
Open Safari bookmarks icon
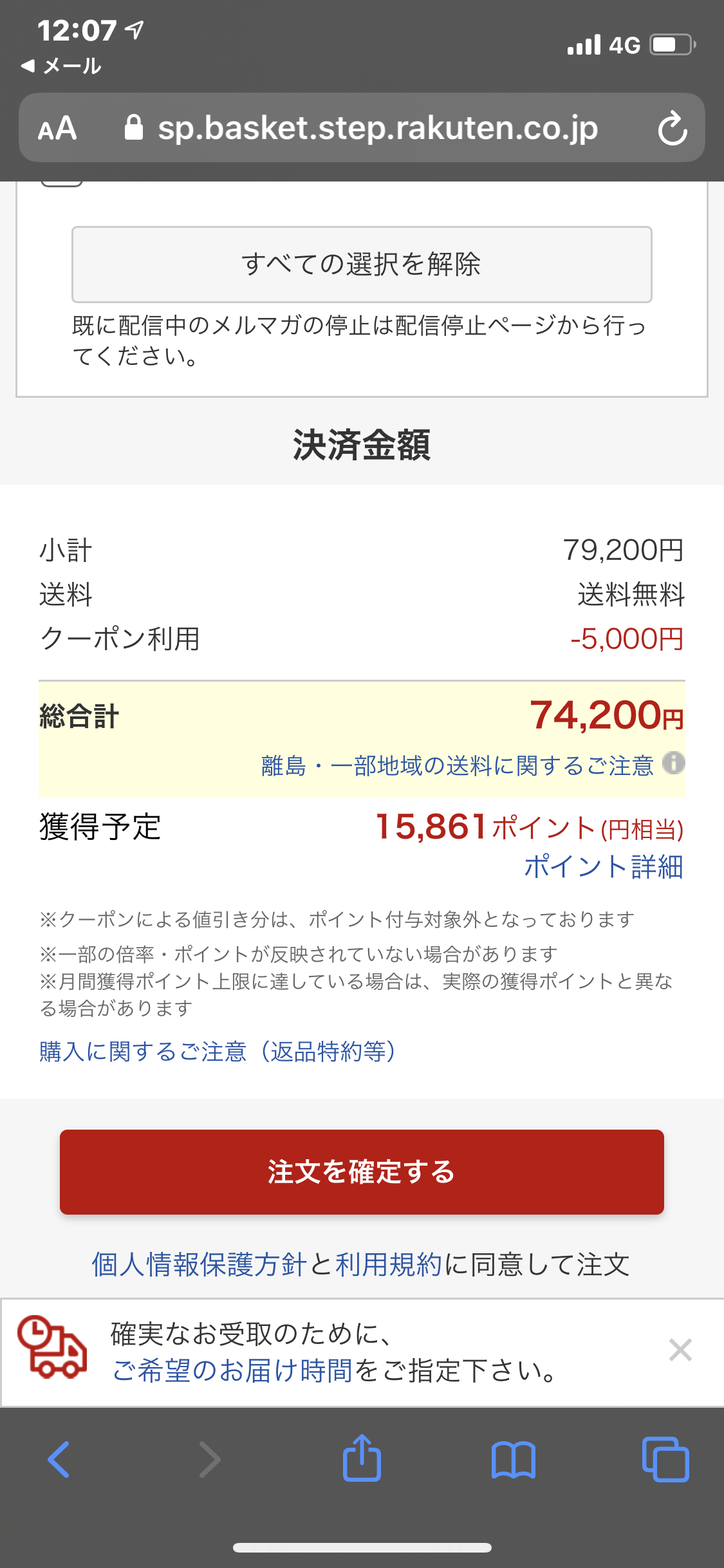point(514,1459)
